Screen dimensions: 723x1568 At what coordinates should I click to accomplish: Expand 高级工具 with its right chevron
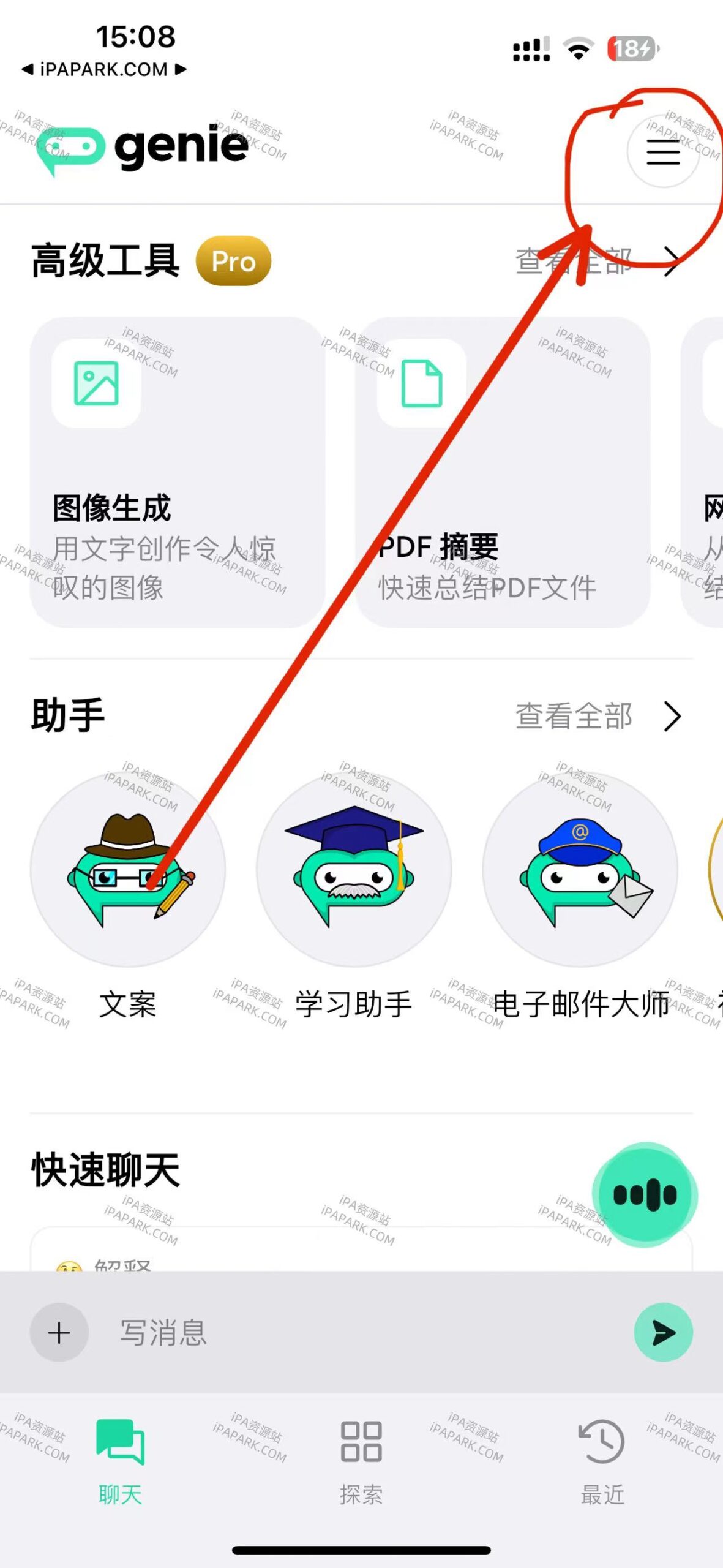pos(672,261)
